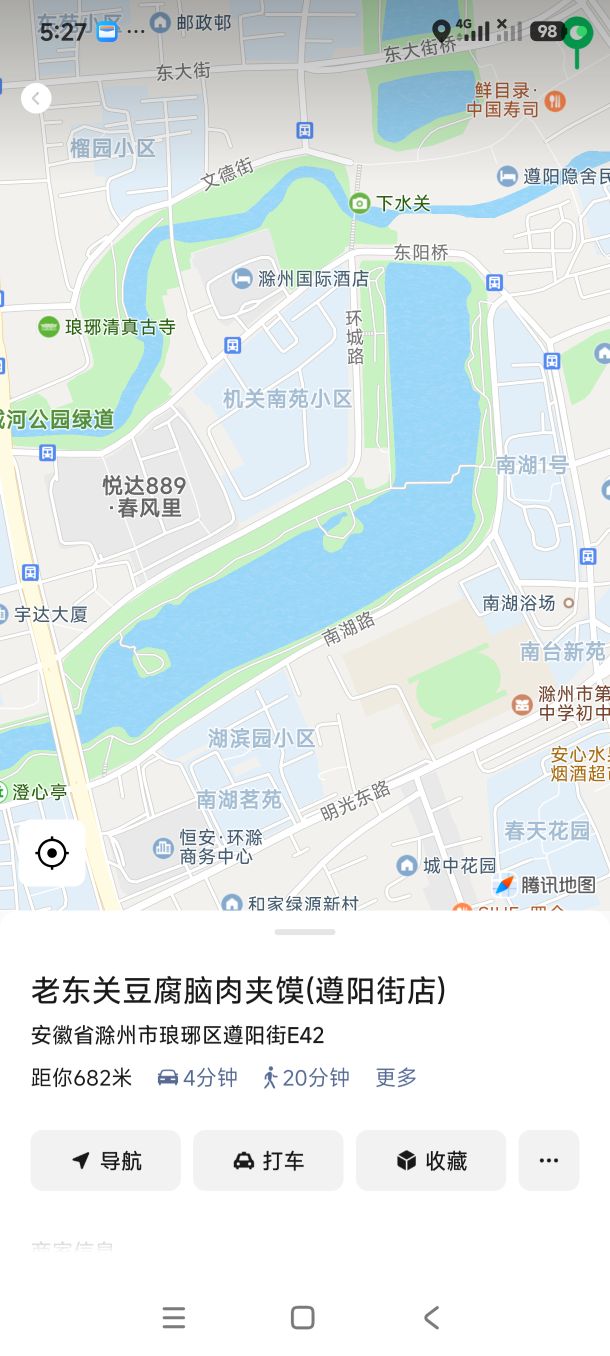Select 恒安·环滁商务中心 marker
Image resolution: width=610 pixels, height=1356 pixels.
click(x=208, y=847)
